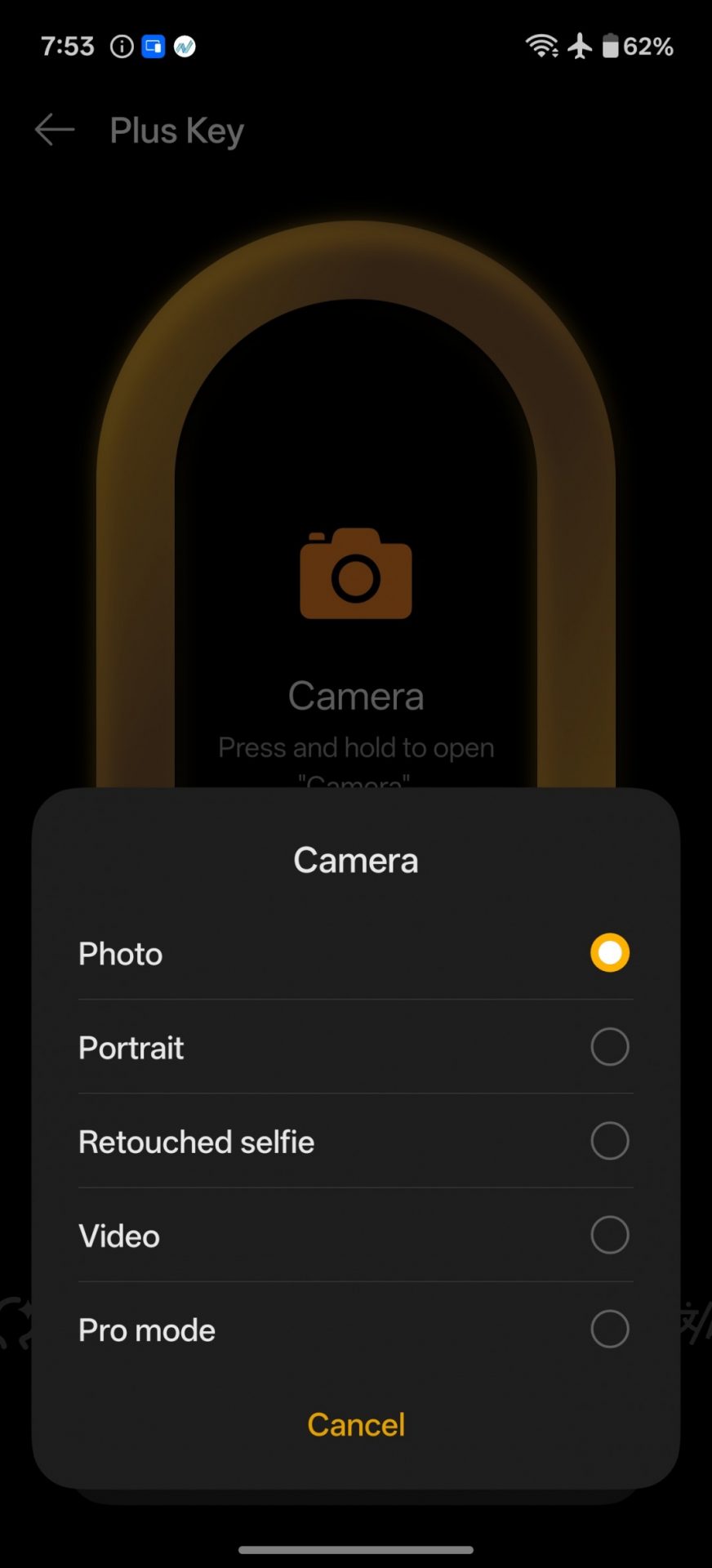The image size is (712, 1568).
Task: Select the Photo radio option
Action: coord(609,953)
